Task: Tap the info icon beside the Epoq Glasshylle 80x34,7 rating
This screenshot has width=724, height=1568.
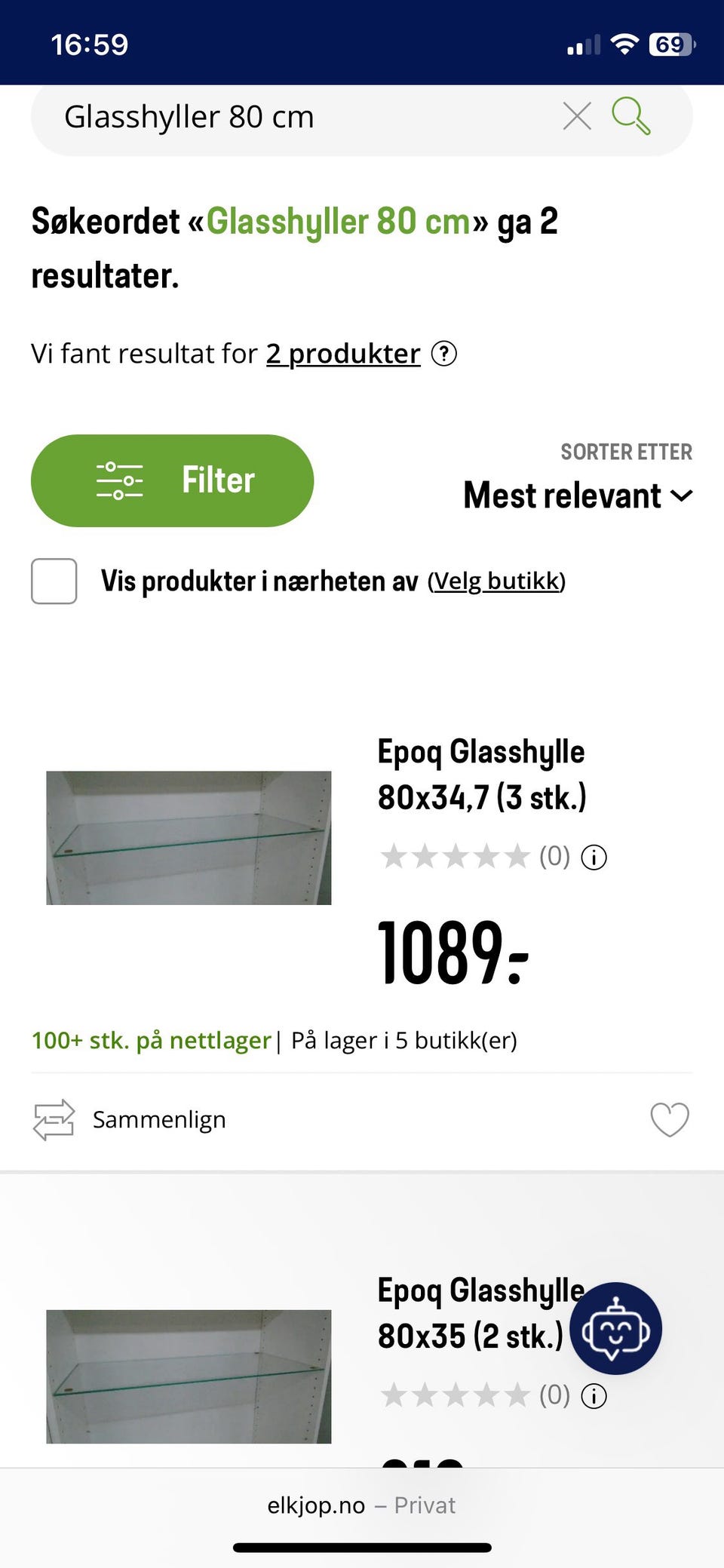Action: pos(594,858)
